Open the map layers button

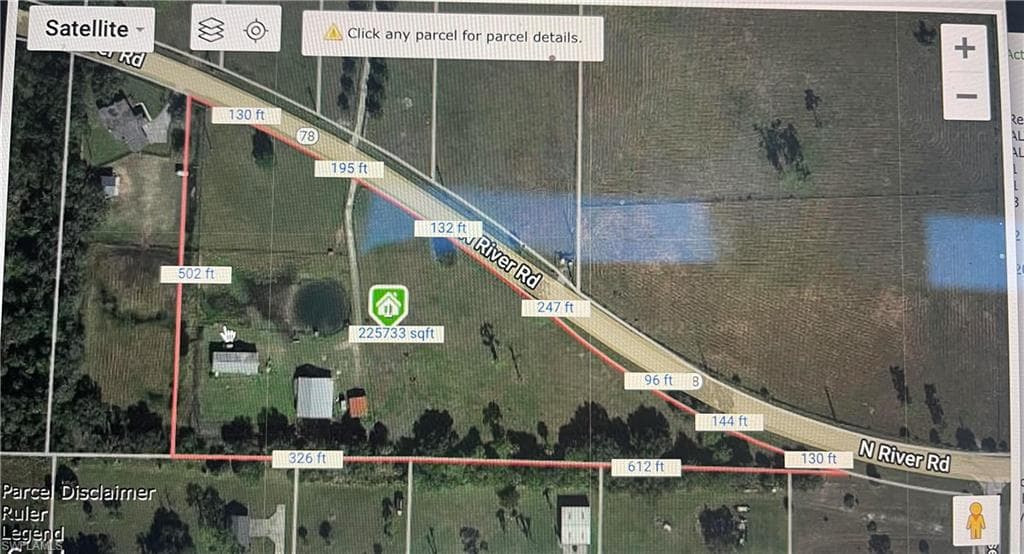tap(212, 29)
